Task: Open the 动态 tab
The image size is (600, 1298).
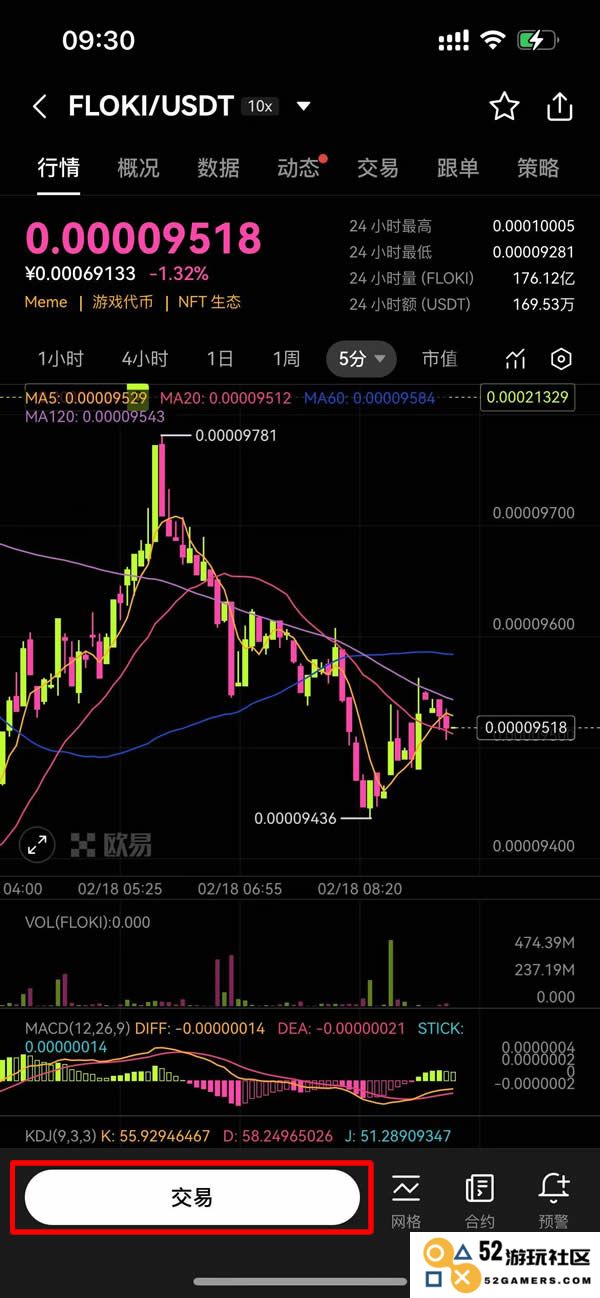Action: (298, 168)
